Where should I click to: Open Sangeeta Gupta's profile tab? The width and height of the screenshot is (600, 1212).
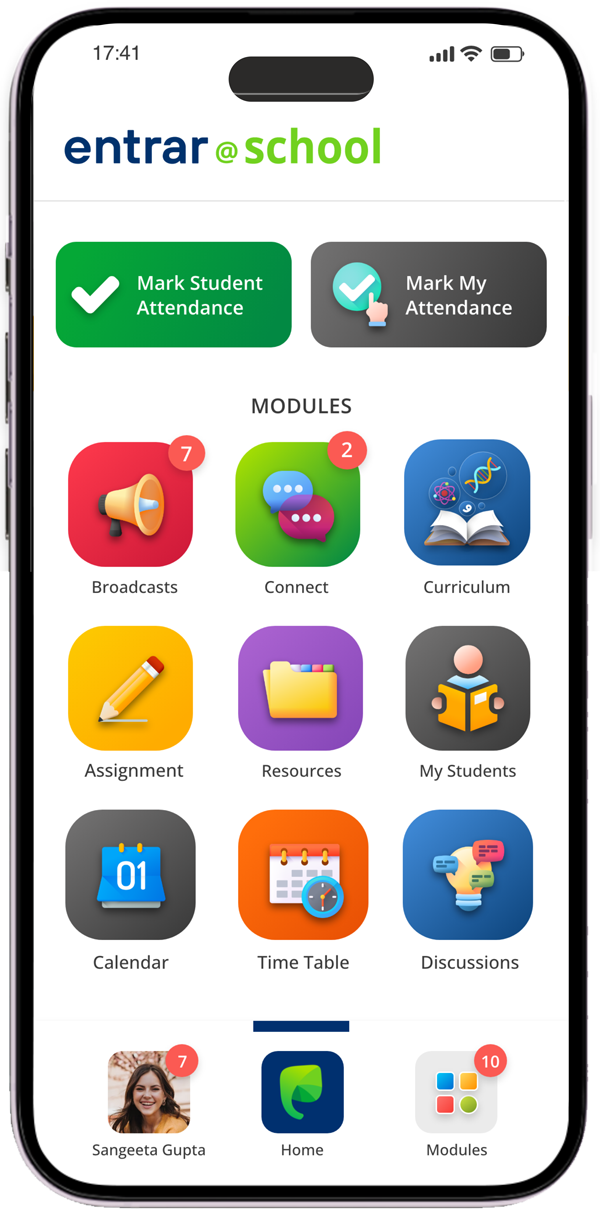tap(149, 1093)
